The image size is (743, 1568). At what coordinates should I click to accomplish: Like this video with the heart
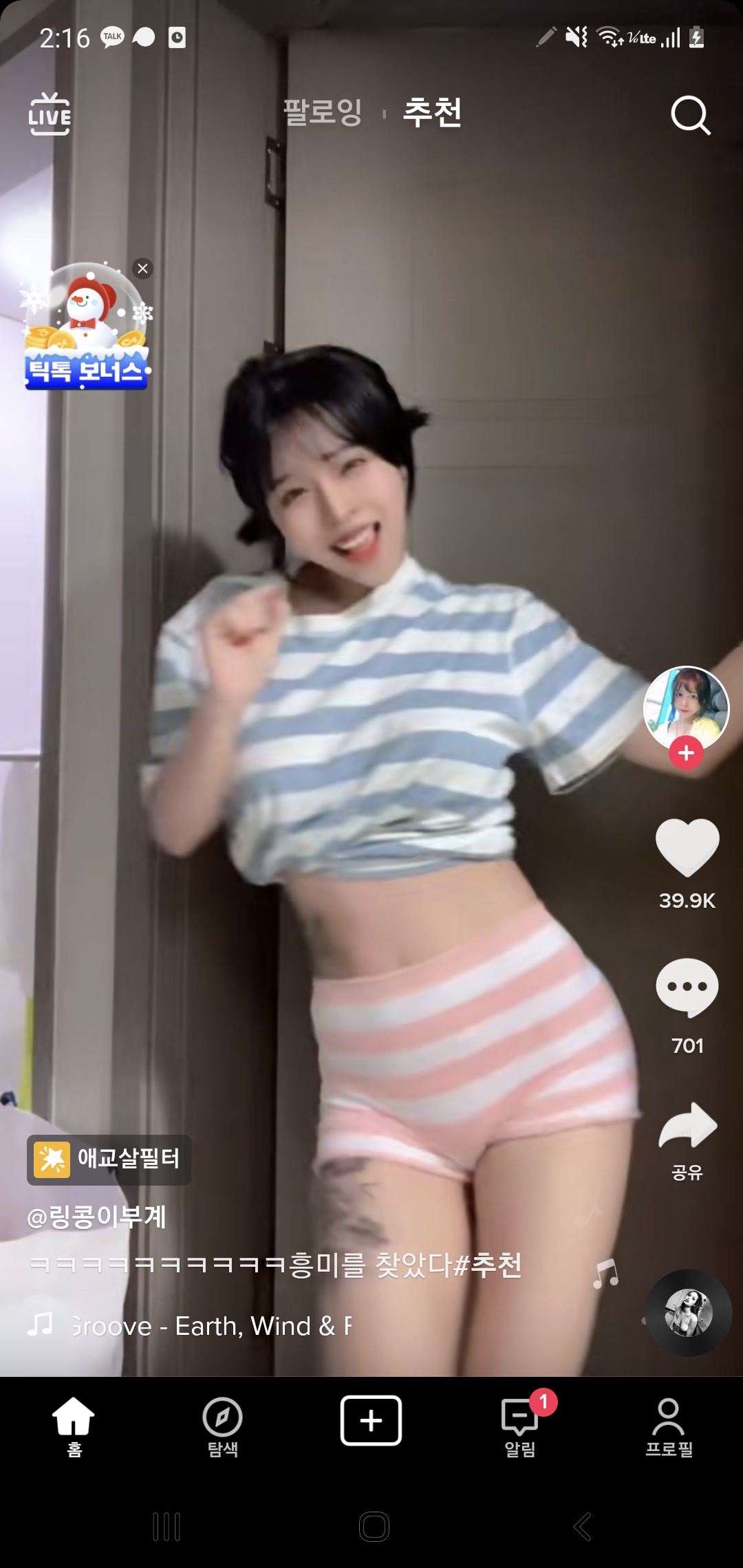(x=687, y=848)
